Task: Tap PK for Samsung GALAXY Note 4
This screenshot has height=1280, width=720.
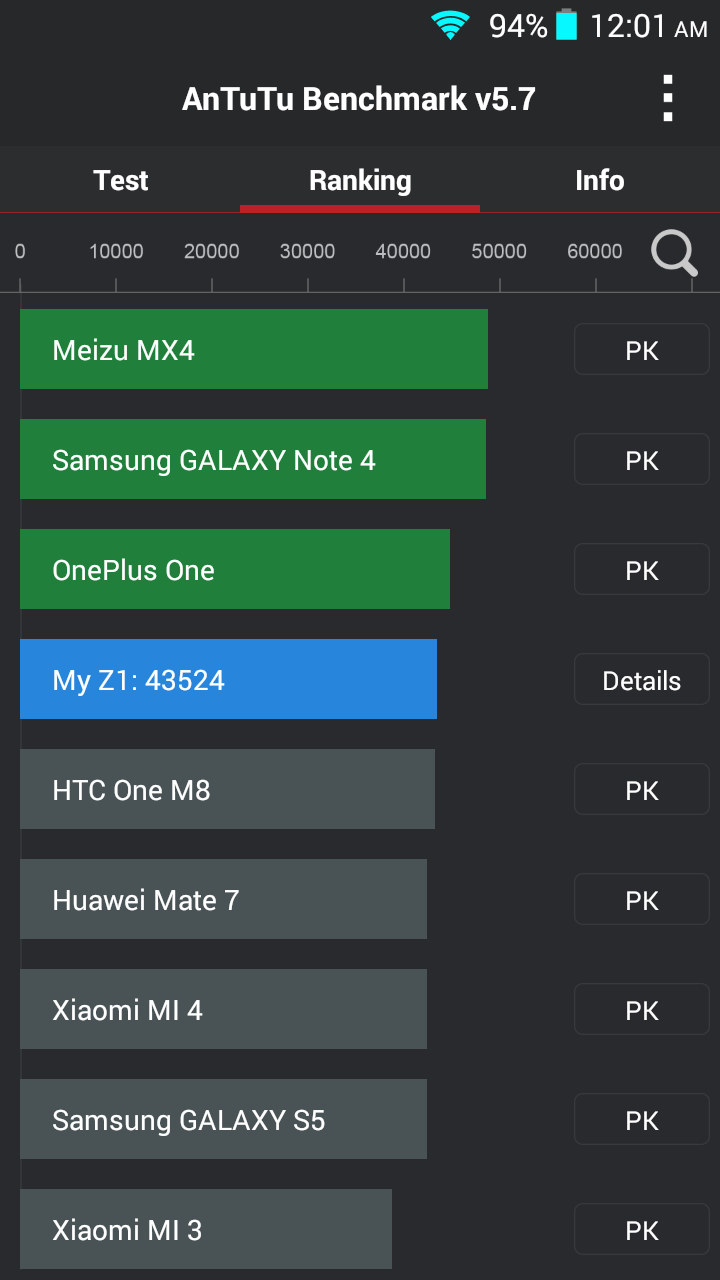Action: click(641, 460)
